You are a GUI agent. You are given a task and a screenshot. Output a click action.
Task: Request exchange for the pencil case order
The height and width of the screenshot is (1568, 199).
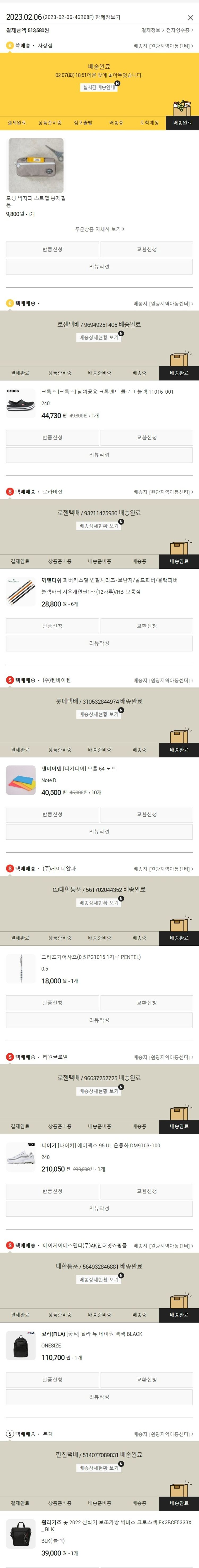pyautogui.click(x=147, y=249)
